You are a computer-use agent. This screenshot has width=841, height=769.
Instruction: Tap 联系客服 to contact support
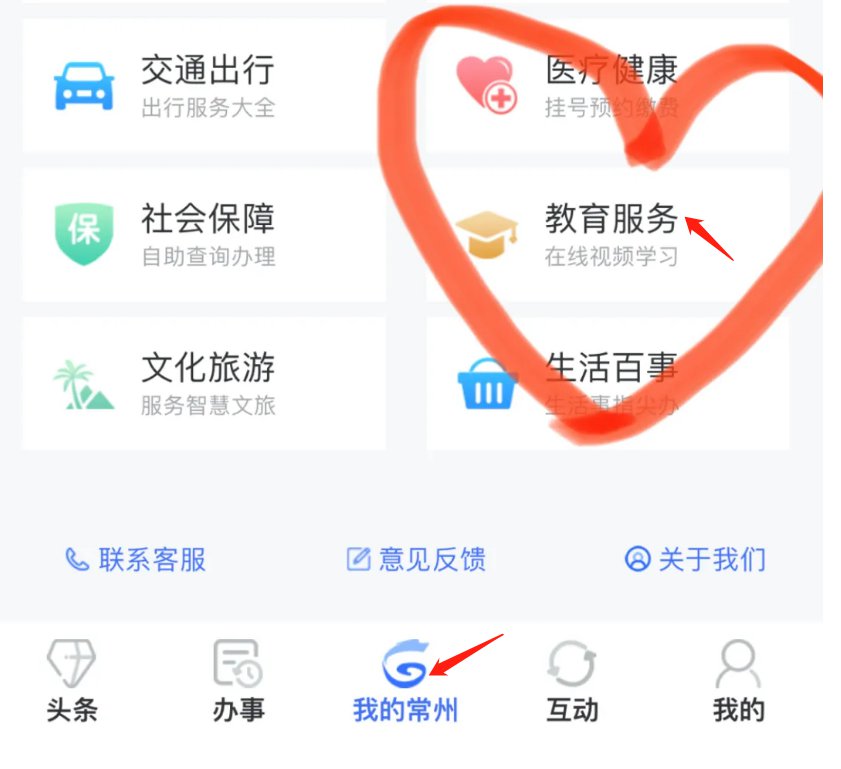point(136,559)
